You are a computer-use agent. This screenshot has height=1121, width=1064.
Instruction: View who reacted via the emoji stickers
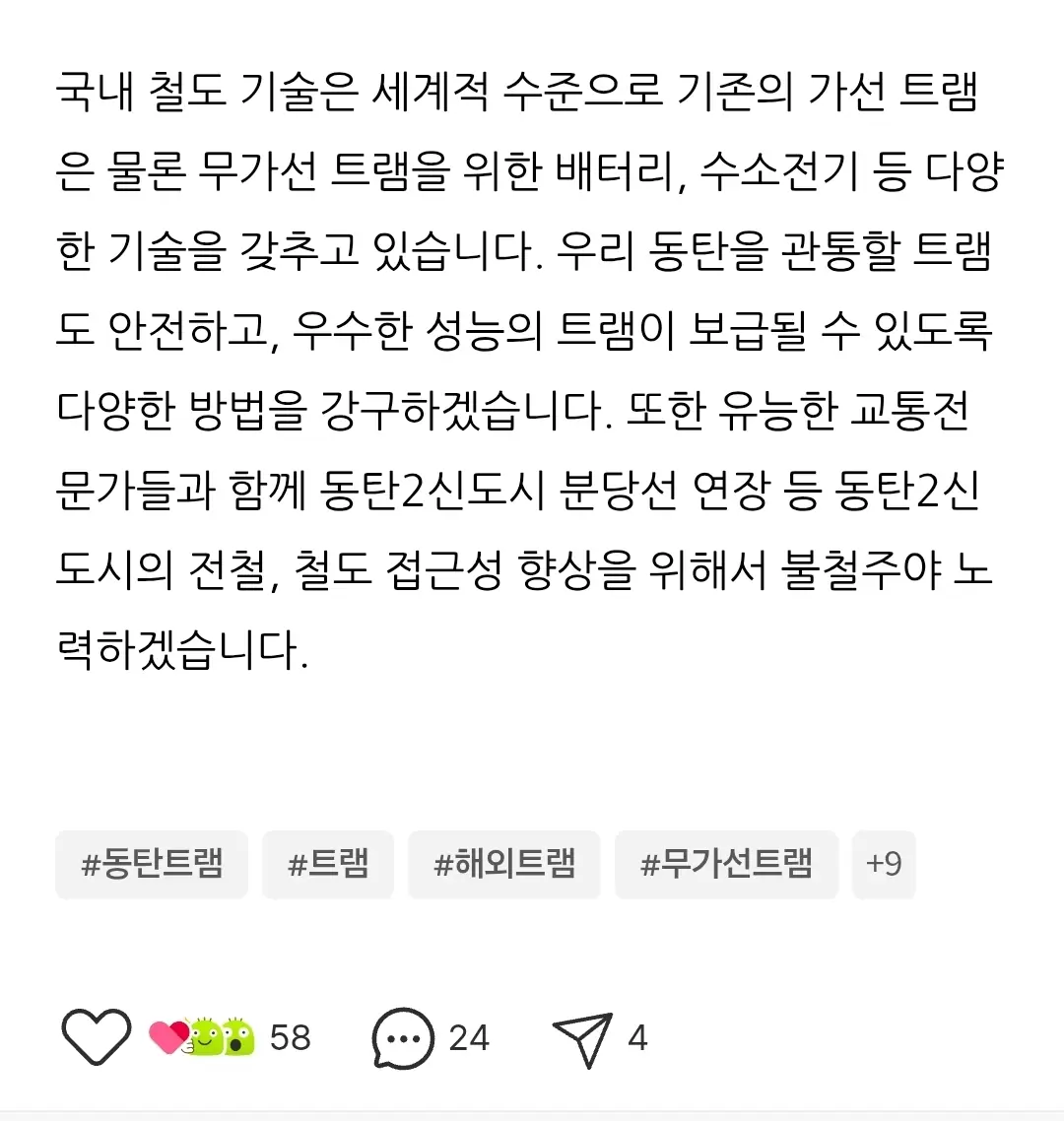[x=202, y=1037]
